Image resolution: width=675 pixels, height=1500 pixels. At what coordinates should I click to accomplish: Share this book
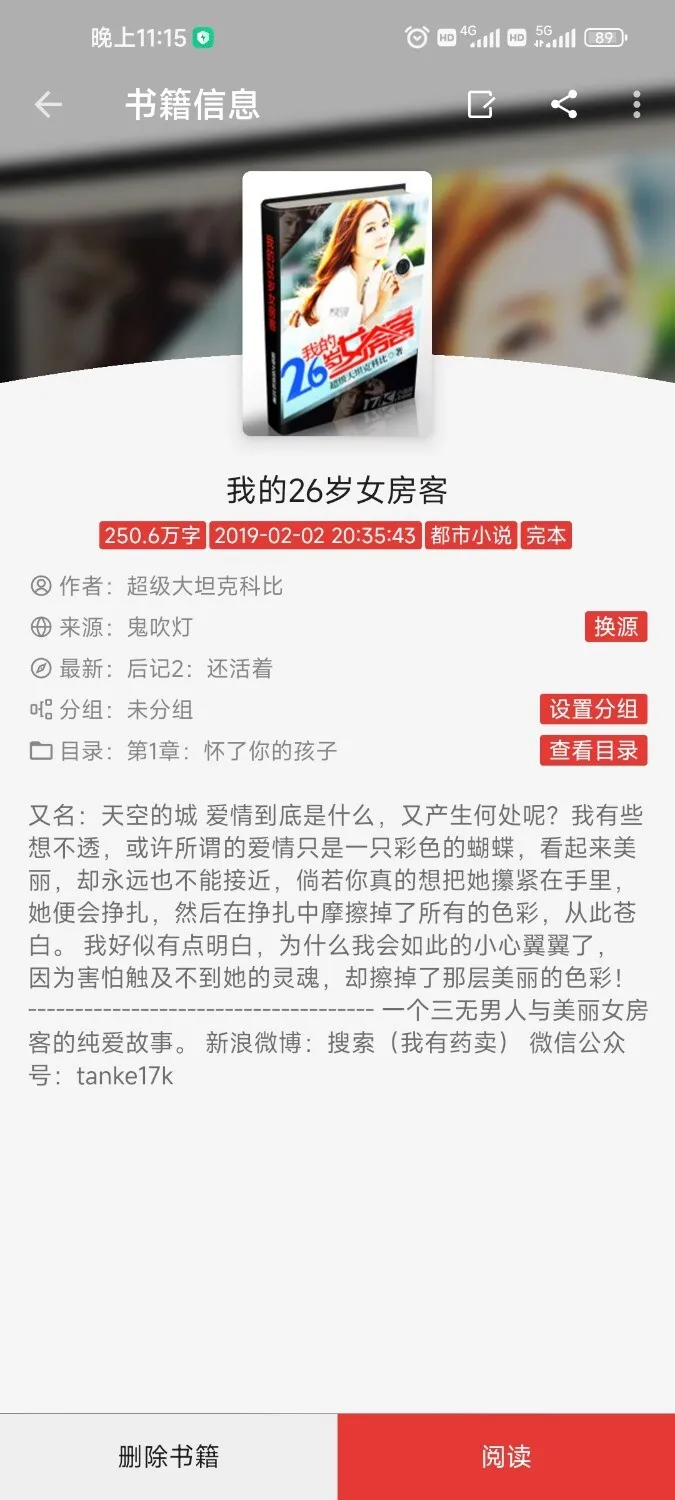tap(564, 105)
